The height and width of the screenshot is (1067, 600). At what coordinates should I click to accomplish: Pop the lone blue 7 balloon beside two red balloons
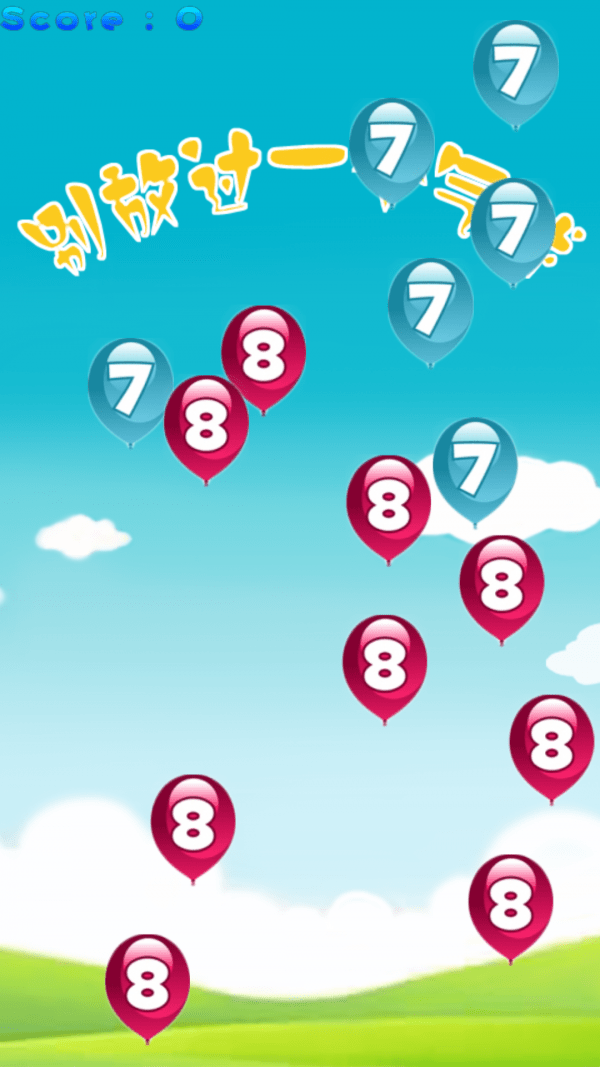click(130, 387)
